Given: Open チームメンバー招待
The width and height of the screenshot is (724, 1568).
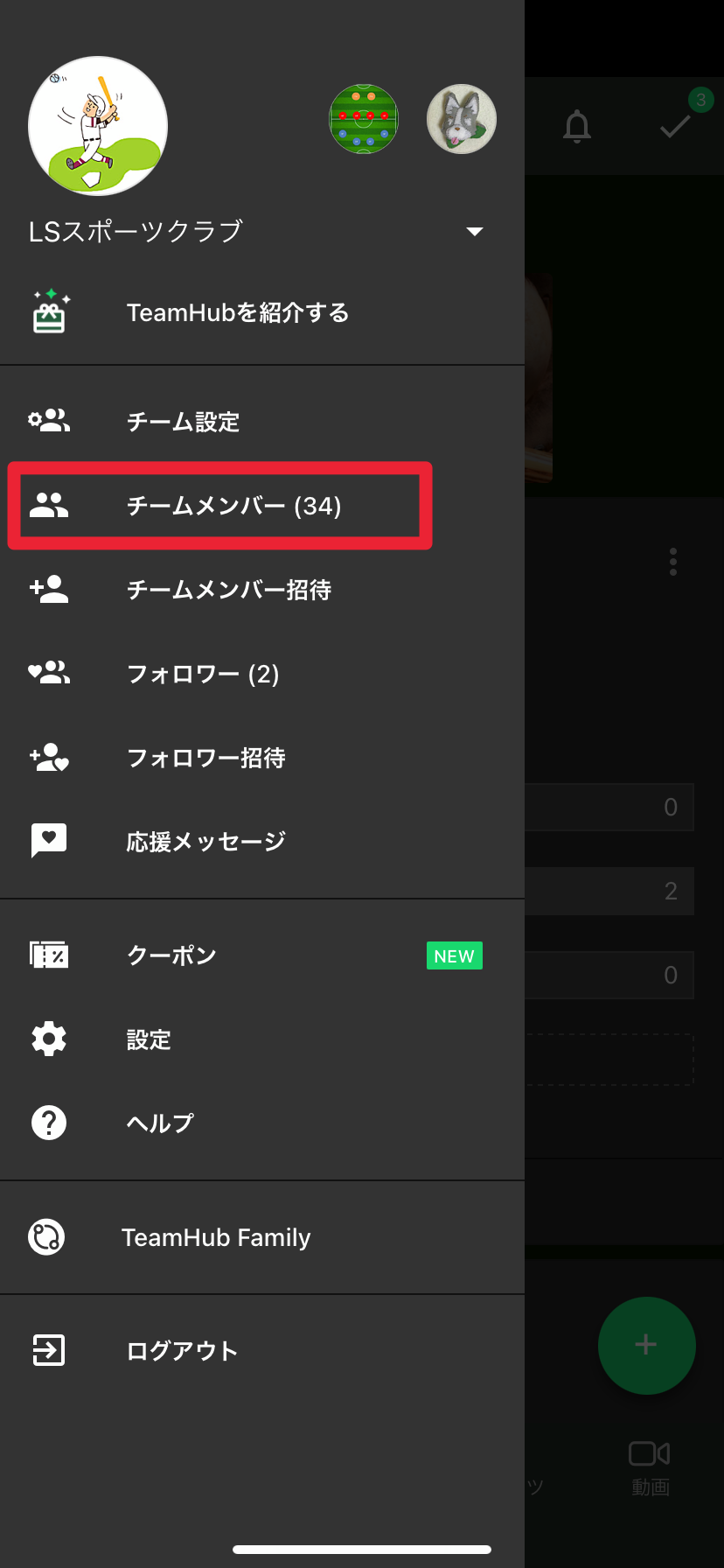Looking at the screenshot, I should pos(228,590).
